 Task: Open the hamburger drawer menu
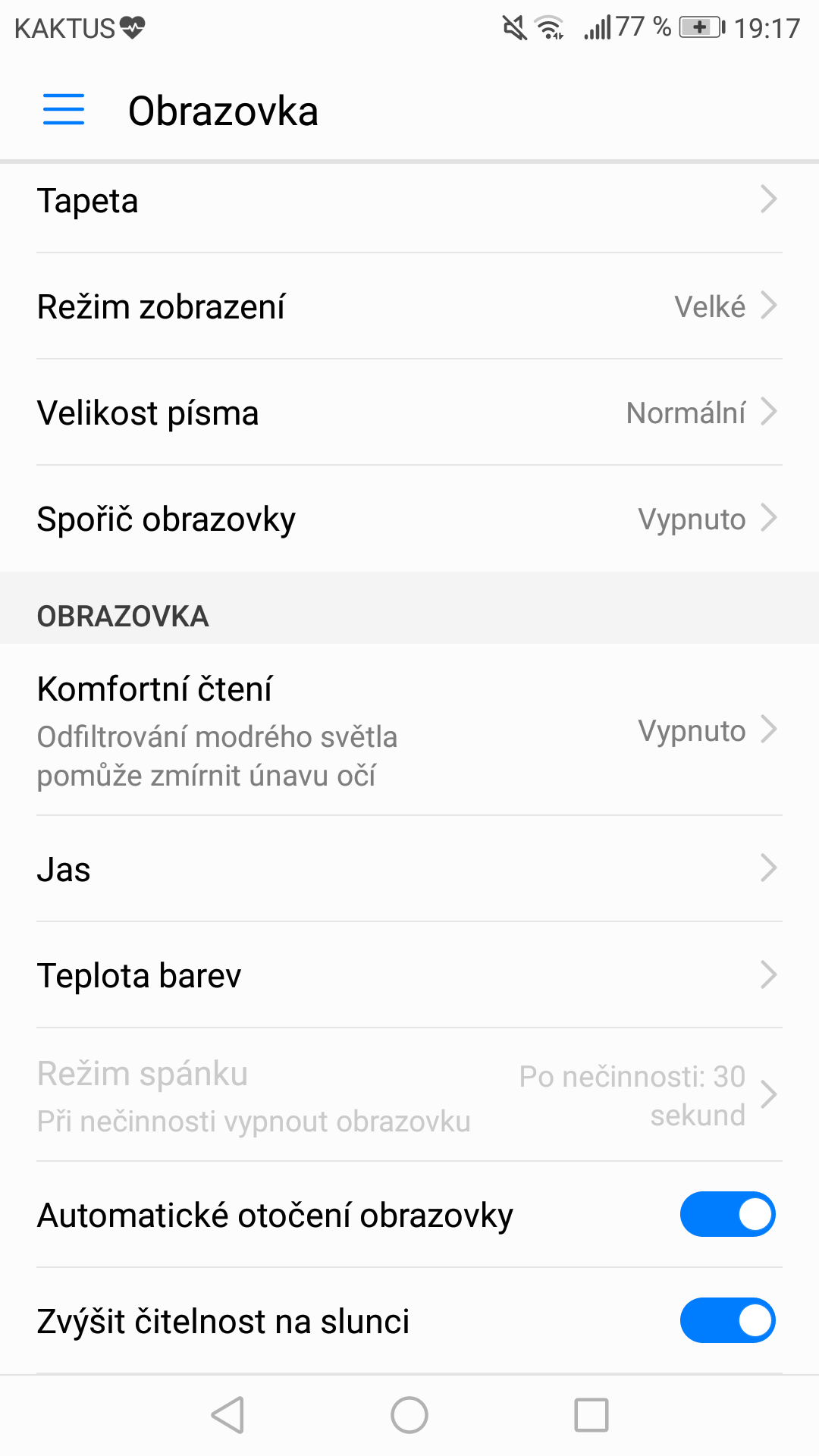[x=64, y=110]
